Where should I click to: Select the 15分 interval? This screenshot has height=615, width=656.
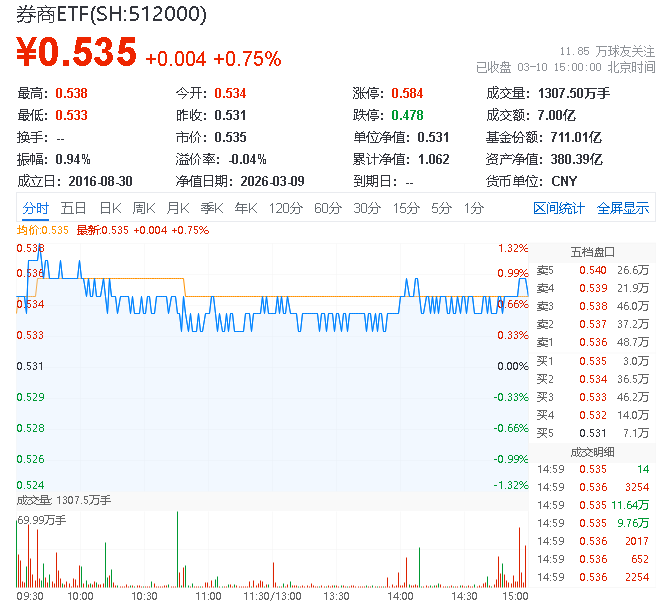pos(406,208)
